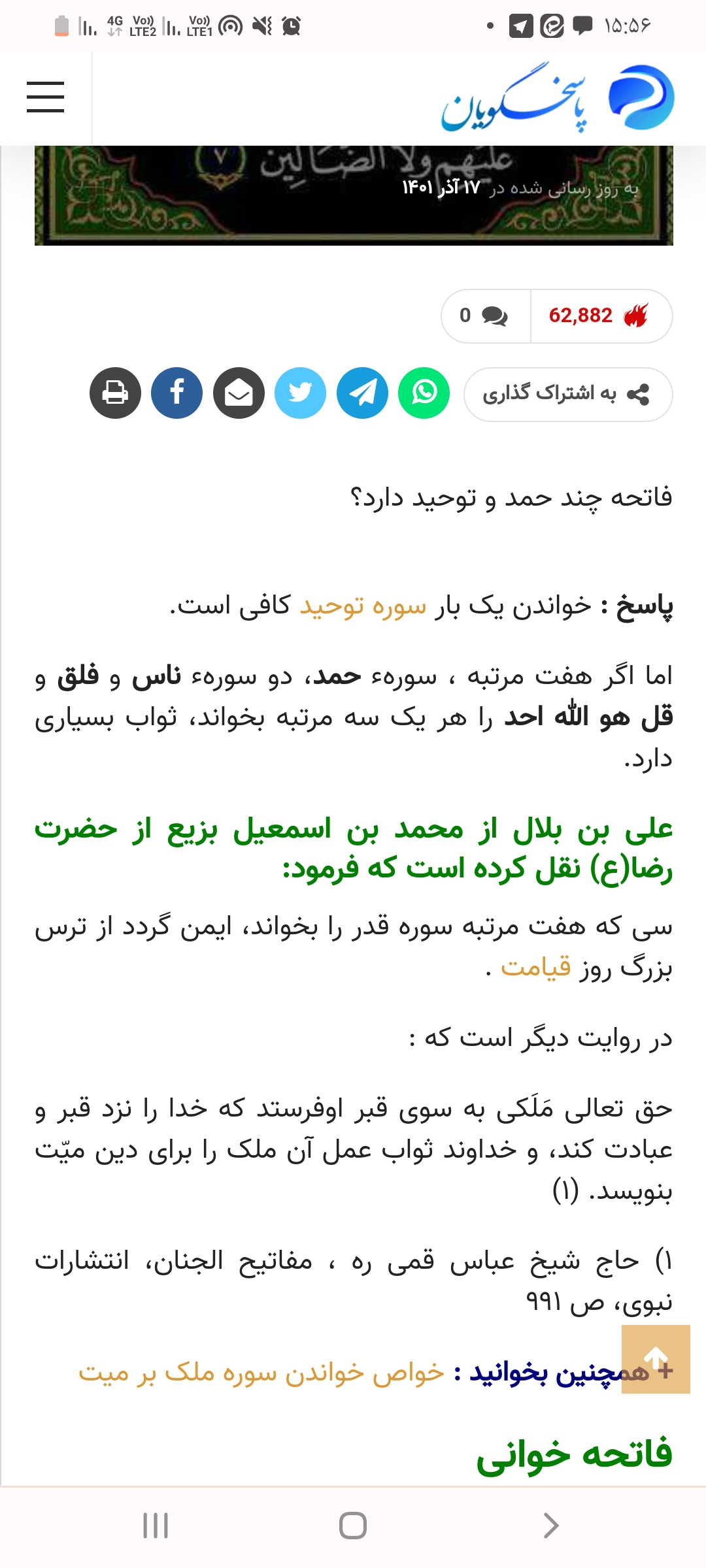706x1568 pixels.
Task: Print this article
Action: coord(115,393)
